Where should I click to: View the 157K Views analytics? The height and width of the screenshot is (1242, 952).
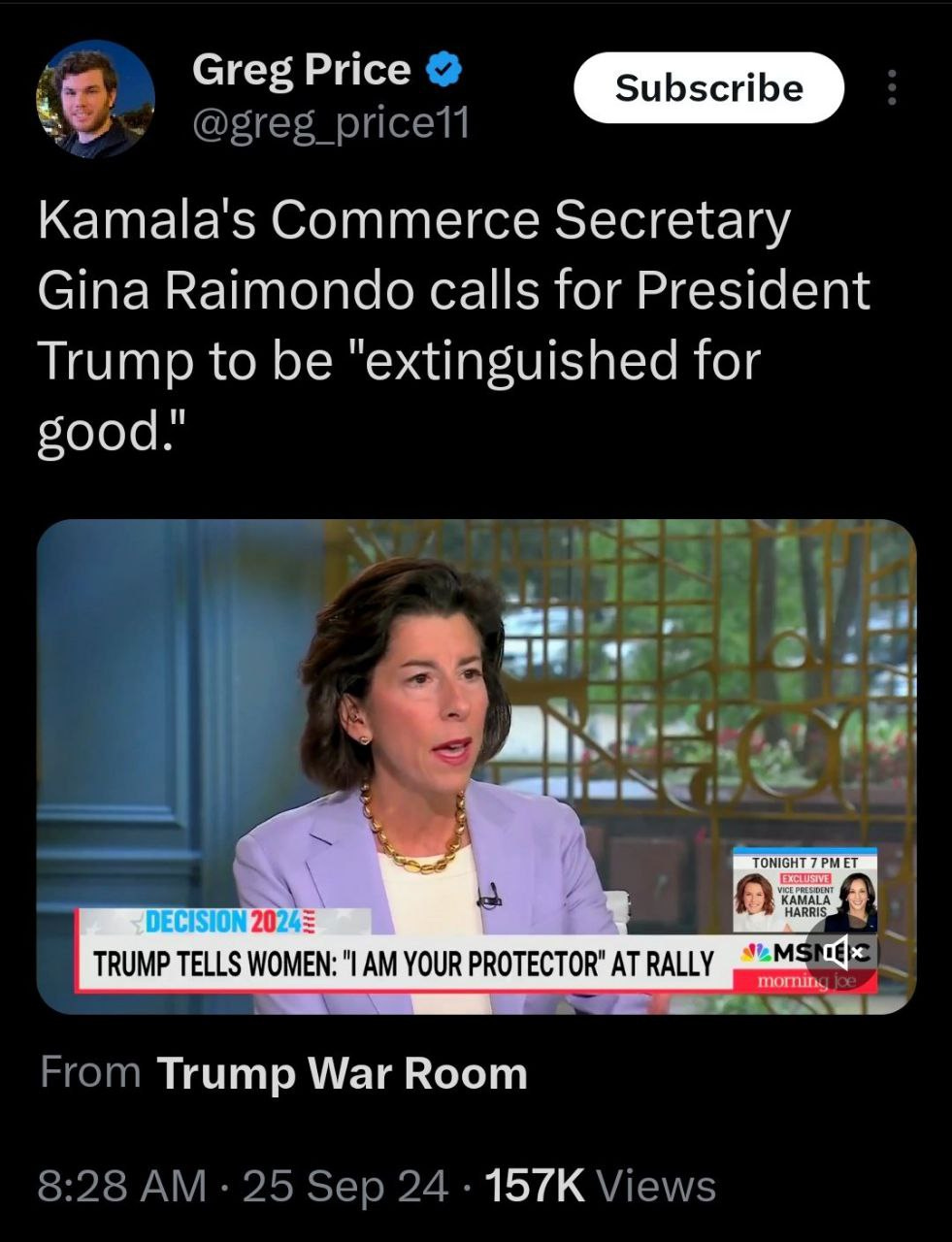coord(599,1186)
